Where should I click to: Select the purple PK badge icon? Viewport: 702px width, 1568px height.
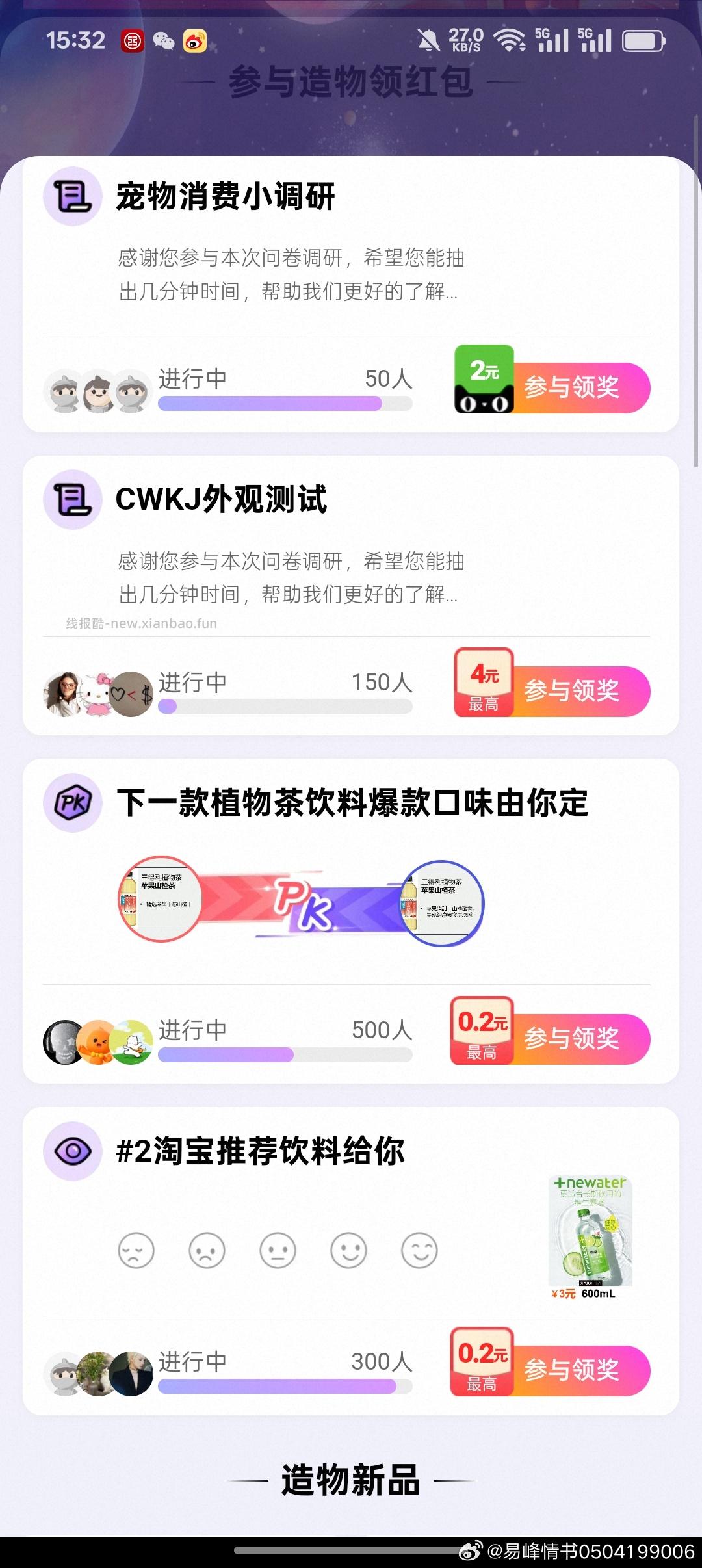click(x=72, y=804)
